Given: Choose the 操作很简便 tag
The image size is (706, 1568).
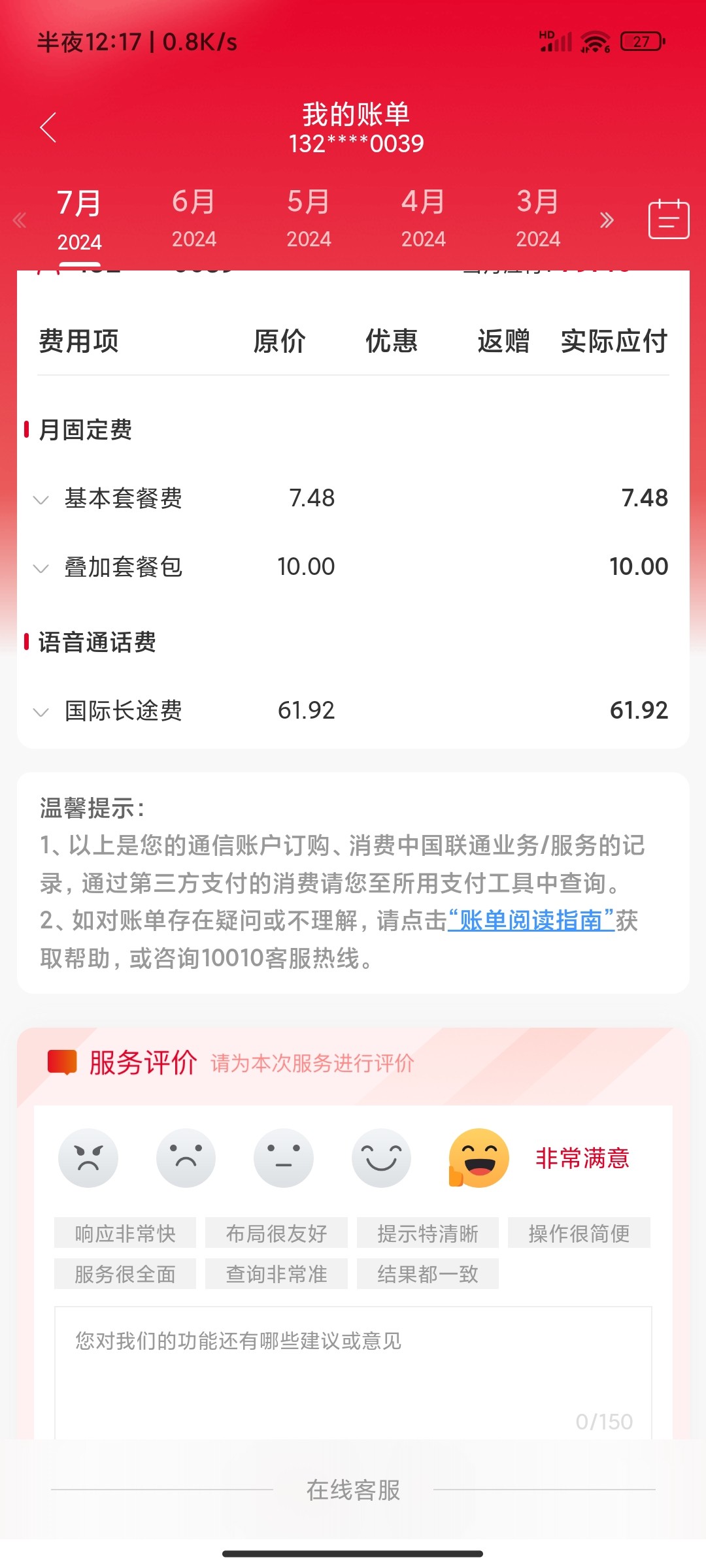Looking at the screenshot, I should click(579, 1233).
